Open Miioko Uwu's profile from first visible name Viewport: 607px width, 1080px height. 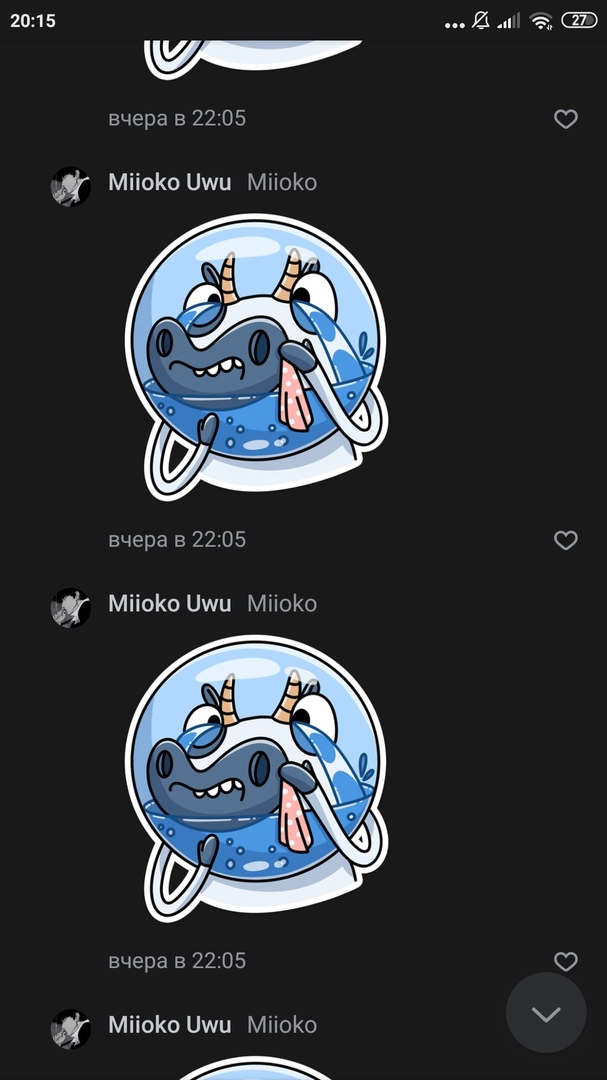(169, 182)
